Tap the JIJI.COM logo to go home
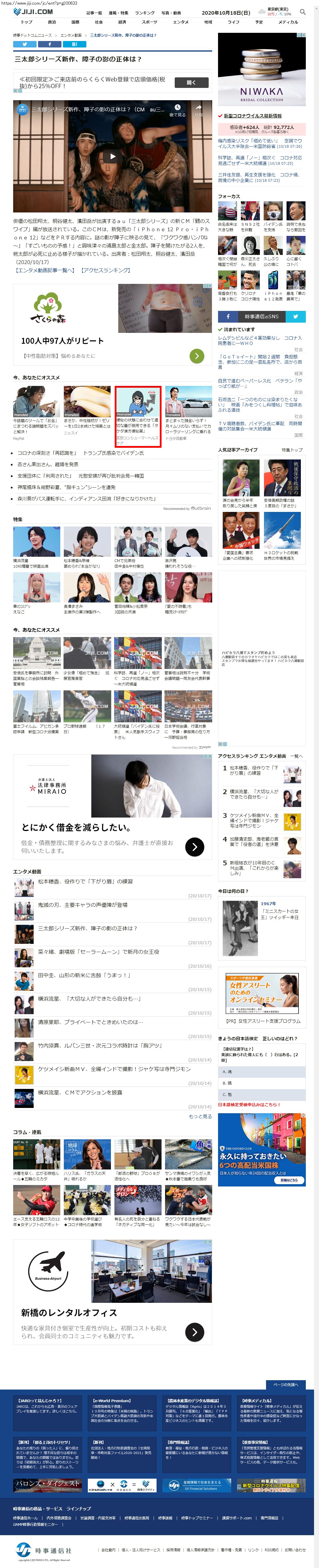This screenshot has width=319, height=1568. 33,11
